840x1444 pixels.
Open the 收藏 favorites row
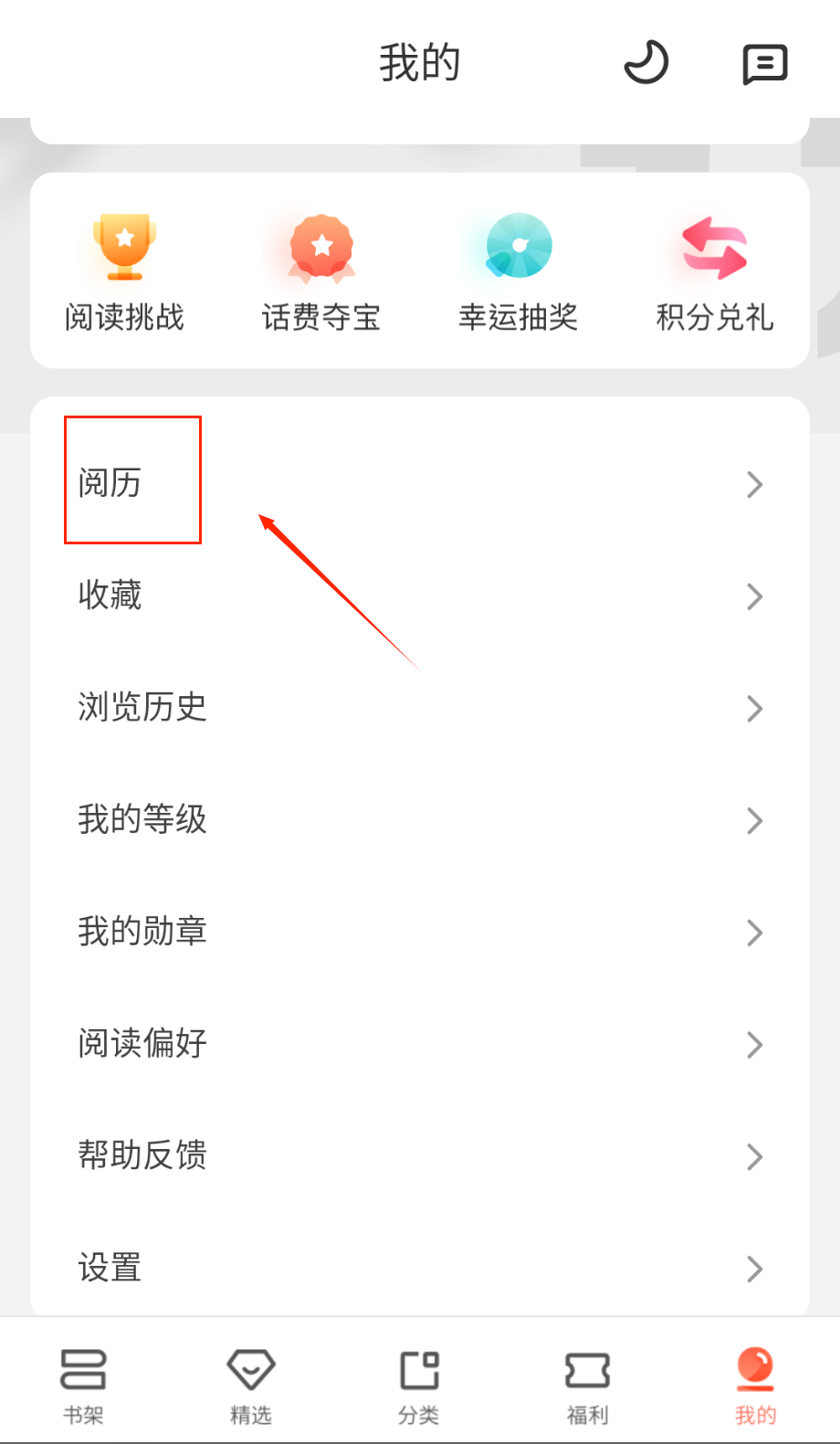tap(420, 596)
